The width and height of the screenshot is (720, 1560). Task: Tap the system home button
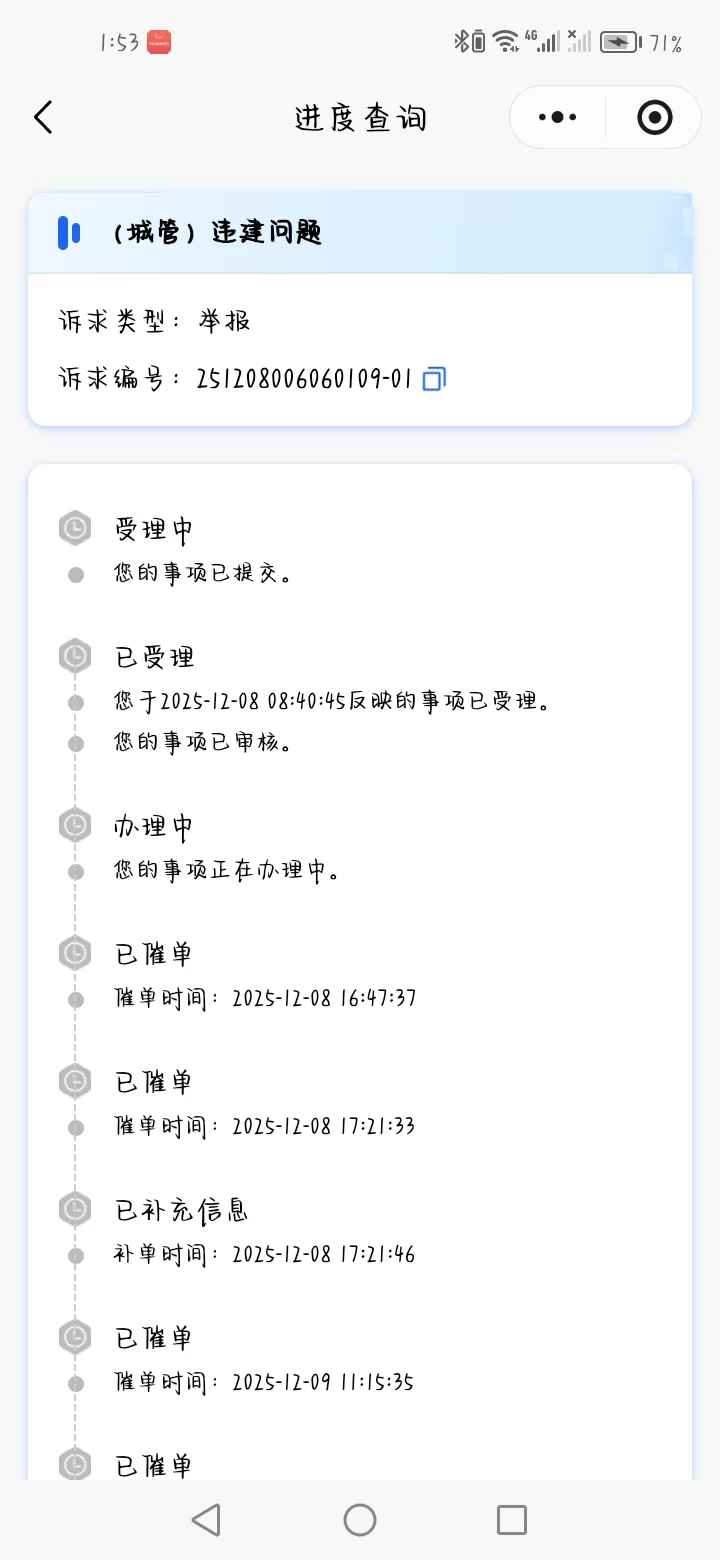[x=360, y=1520]
